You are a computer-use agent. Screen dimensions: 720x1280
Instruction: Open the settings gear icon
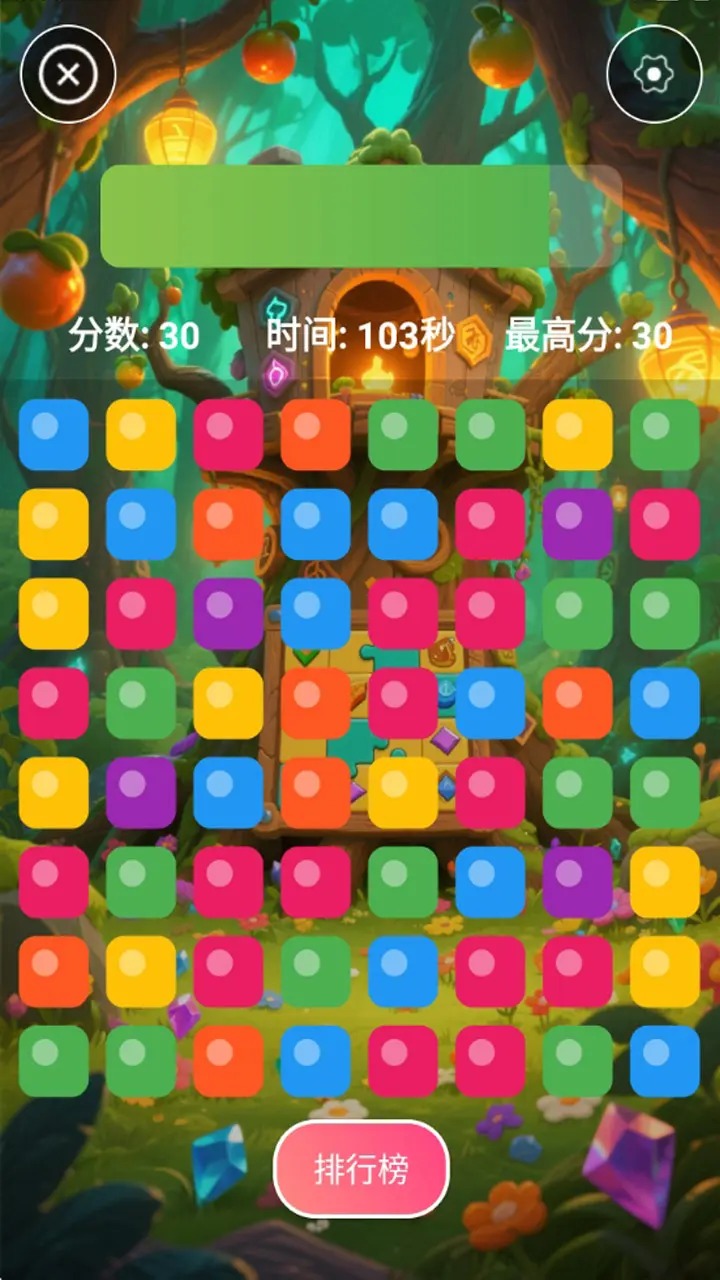(654, 74)
